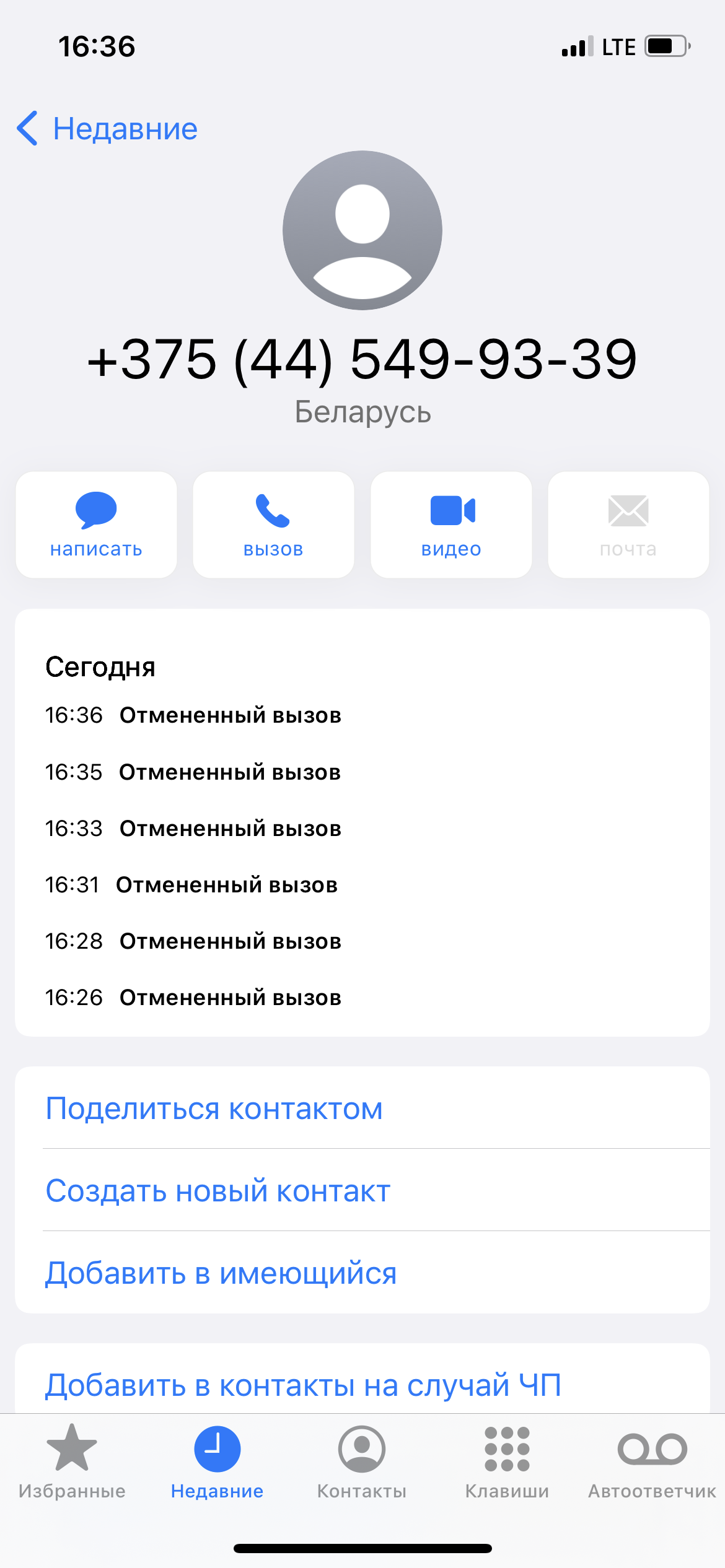
Task: Go back to the Недавние list
Action: 107,129
